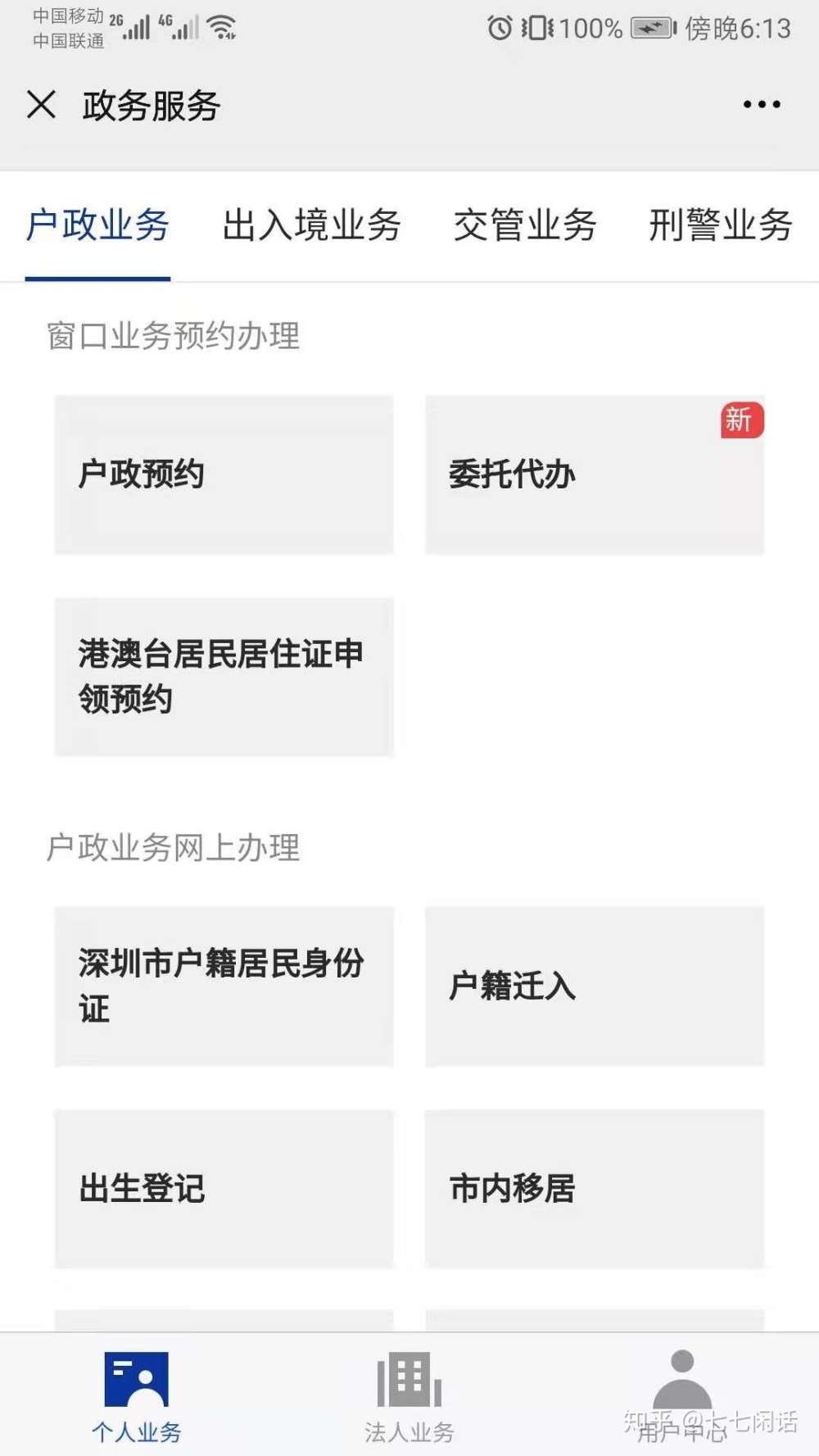Switch to the 出入境业务 tab

click(x=311, y=225)
